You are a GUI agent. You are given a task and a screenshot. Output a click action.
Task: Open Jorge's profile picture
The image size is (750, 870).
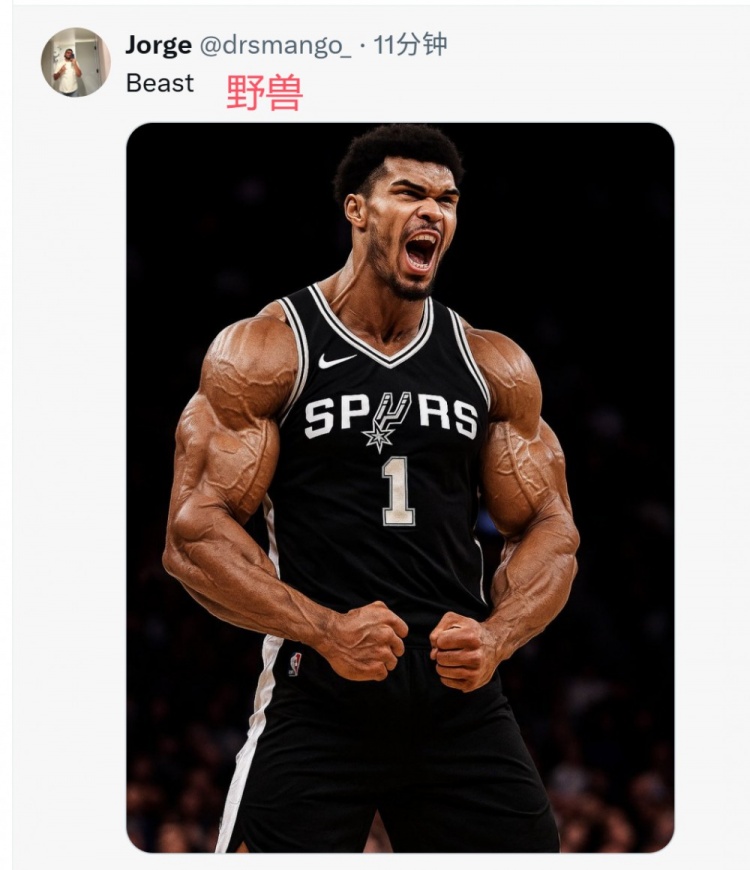pos(75,62)
